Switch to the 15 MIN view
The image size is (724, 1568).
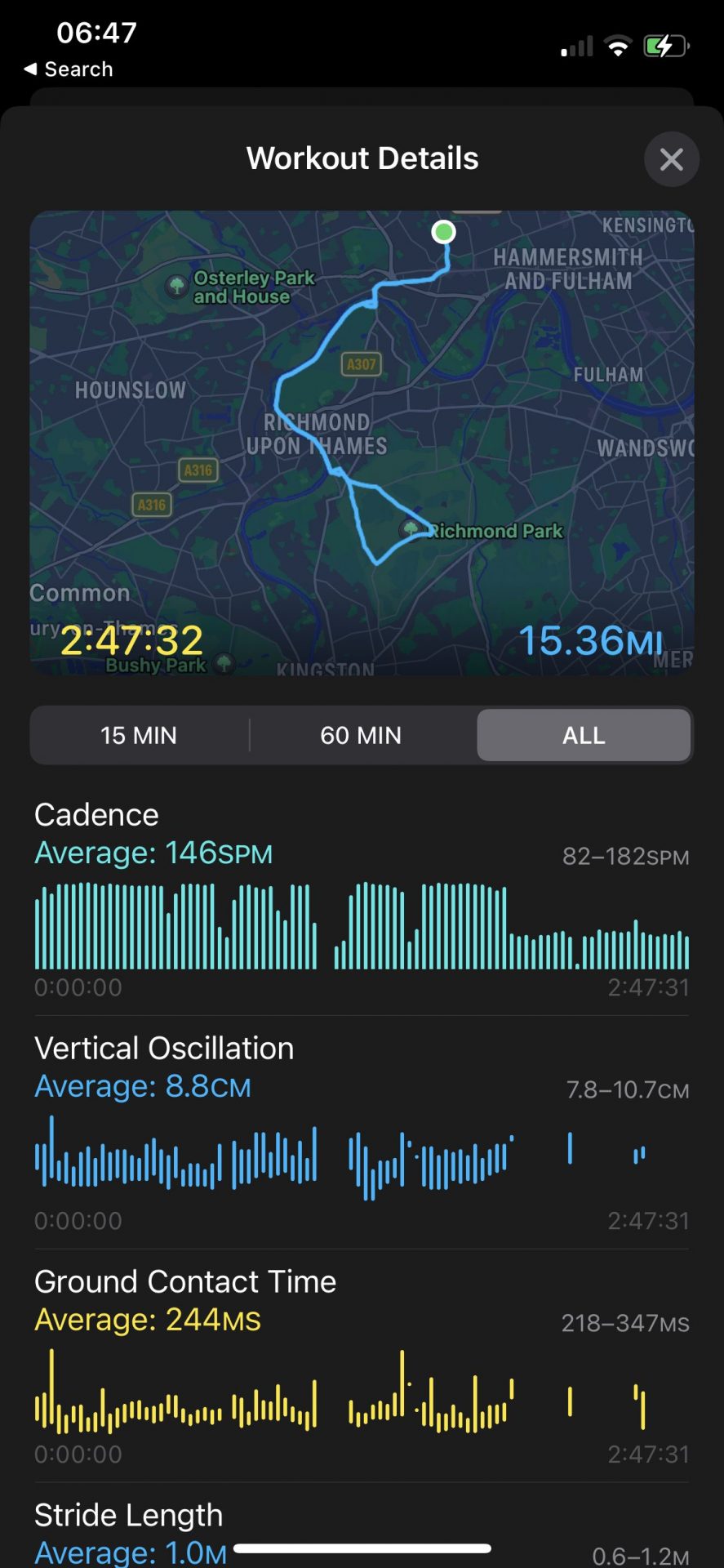tap(139, 735)
